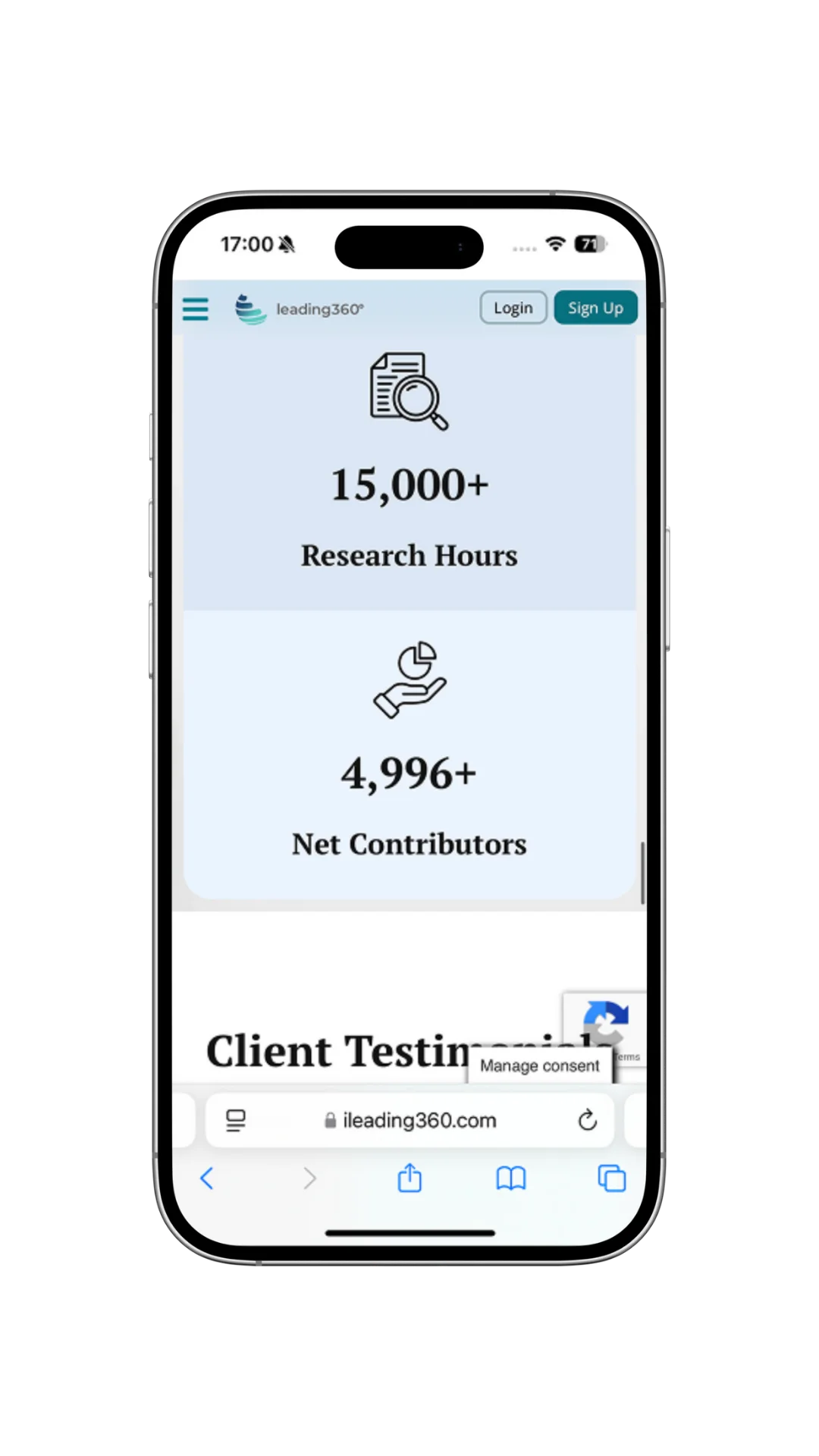
Task: Reload the current web page
Action: [x=587, y=1120]
